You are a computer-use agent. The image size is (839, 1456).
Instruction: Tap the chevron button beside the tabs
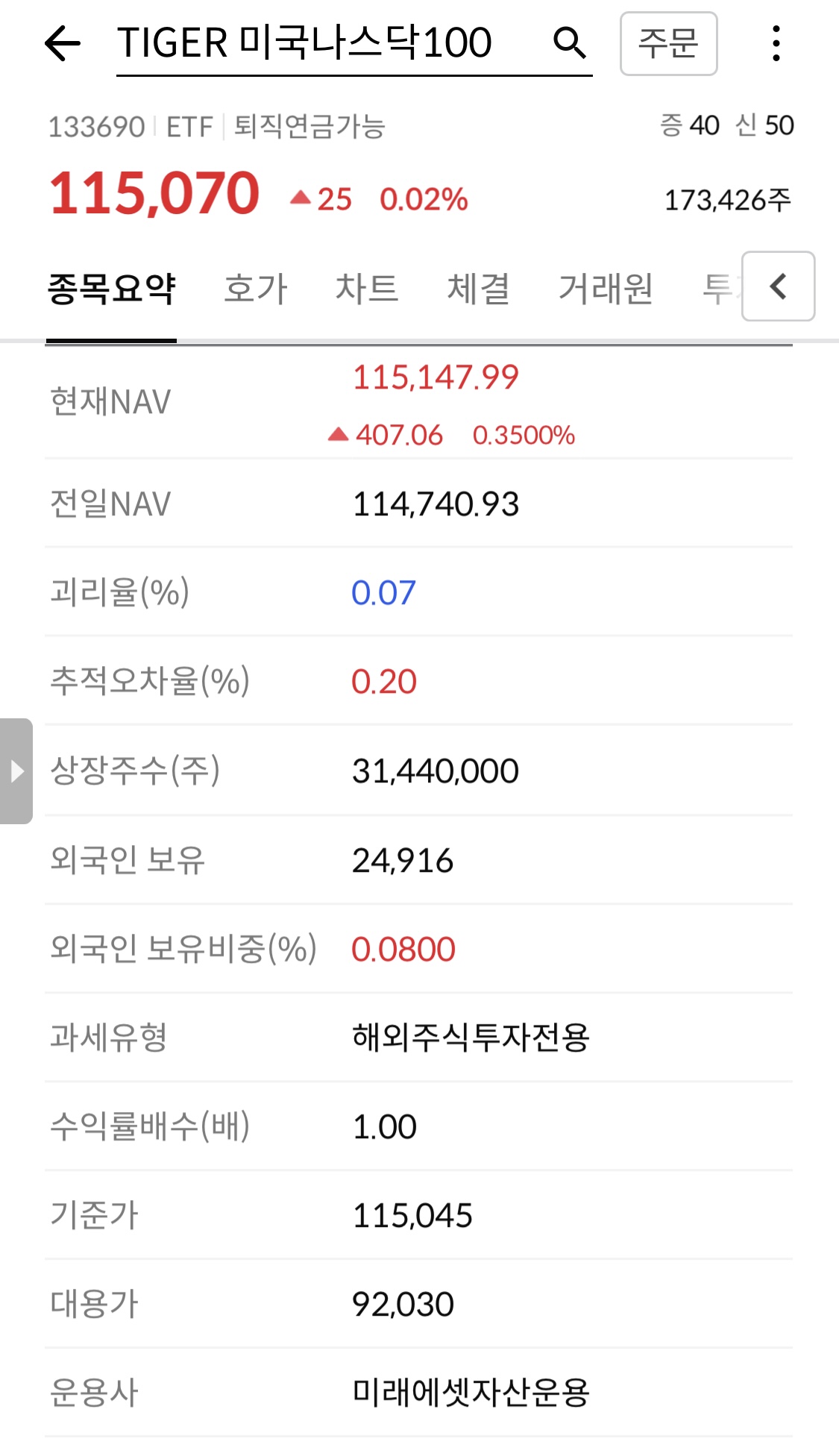778,286
